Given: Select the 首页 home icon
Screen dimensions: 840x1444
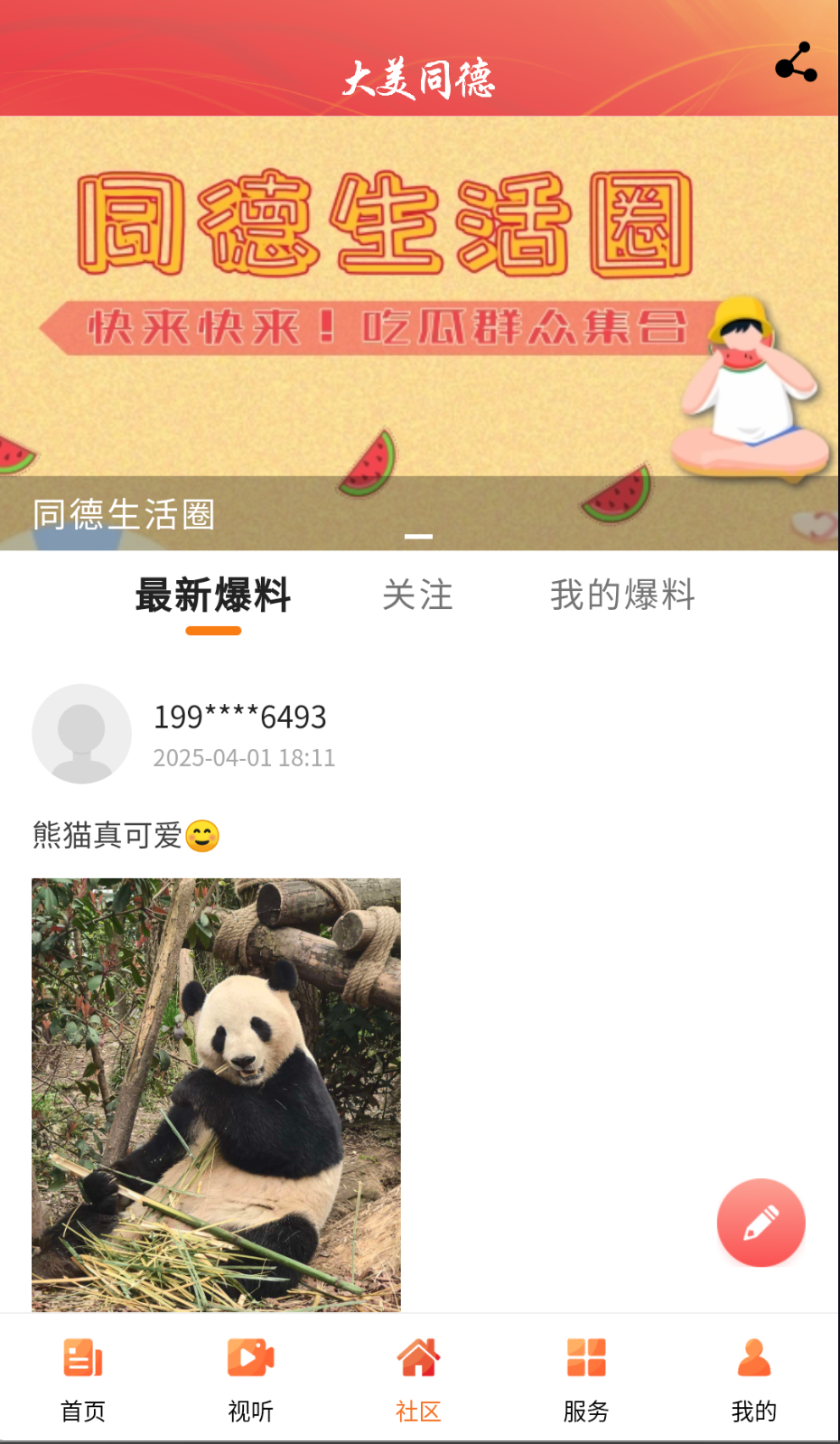Looking at the screenshot, I should 82,1357.
